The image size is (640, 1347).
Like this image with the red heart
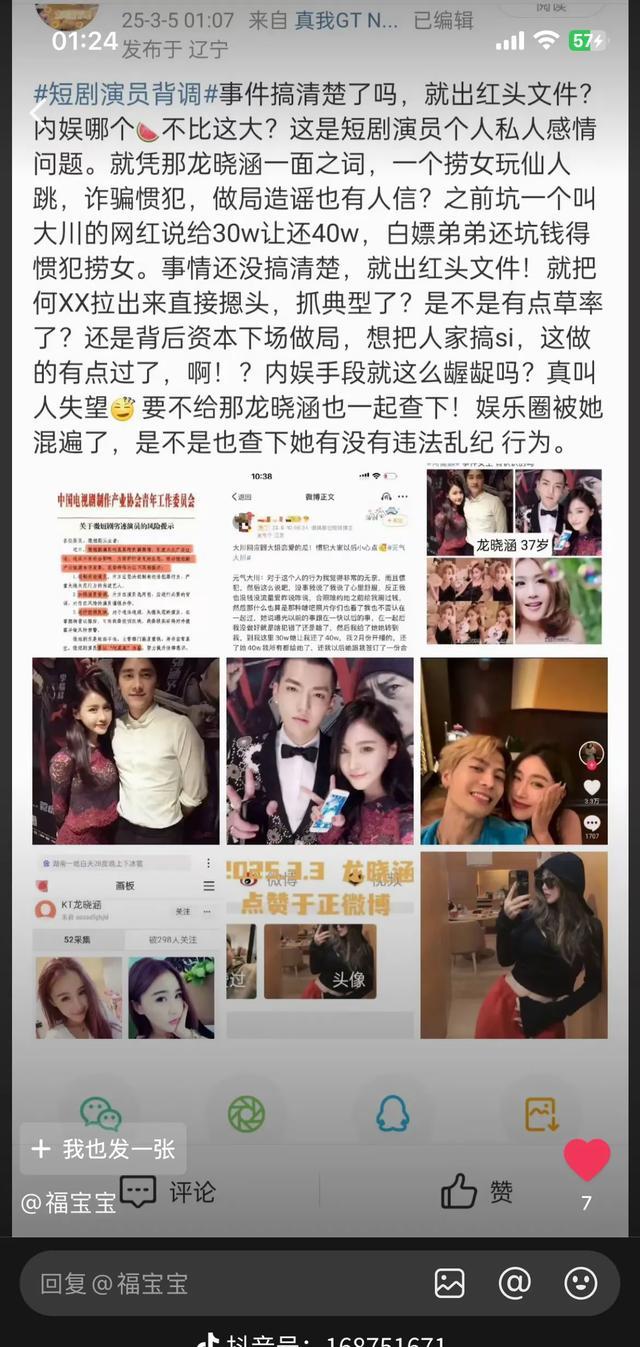click(x=587, y=1160)
